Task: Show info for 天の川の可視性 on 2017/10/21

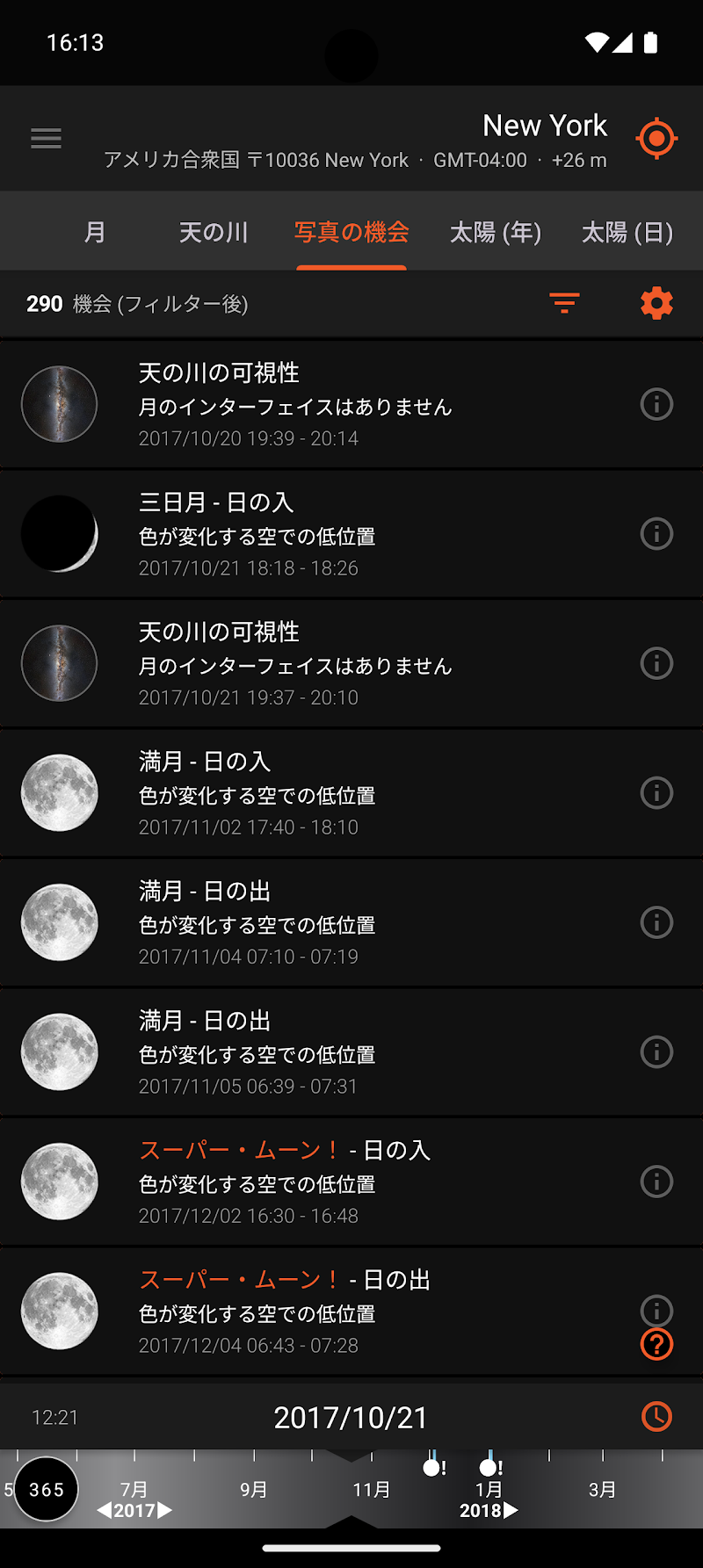Action: [656, 663]
